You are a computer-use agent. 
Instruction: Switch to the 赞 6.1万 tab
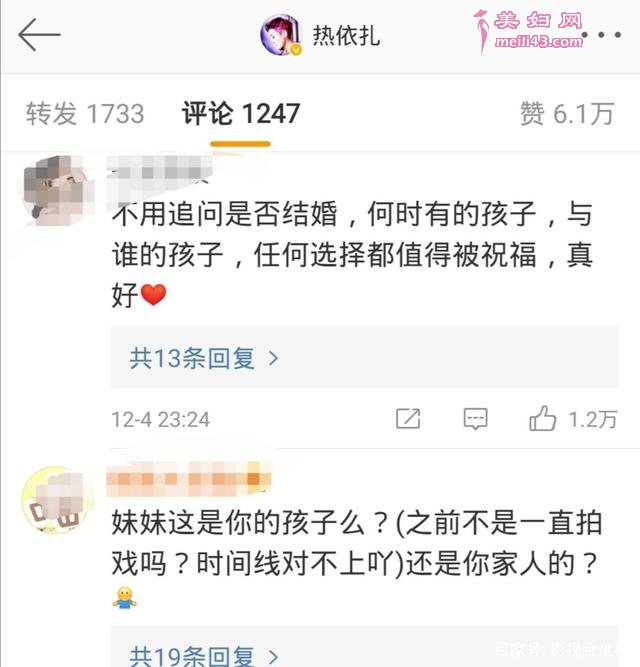coord(566,114)
